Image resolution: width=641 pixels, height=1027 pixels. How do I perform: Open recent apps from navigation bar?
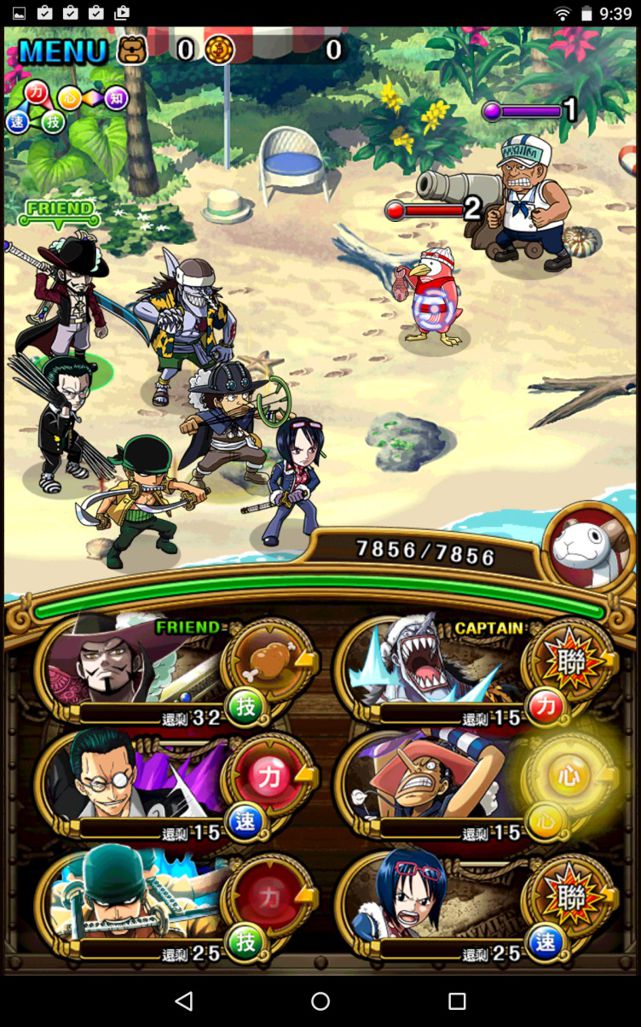click(457, 1000)
